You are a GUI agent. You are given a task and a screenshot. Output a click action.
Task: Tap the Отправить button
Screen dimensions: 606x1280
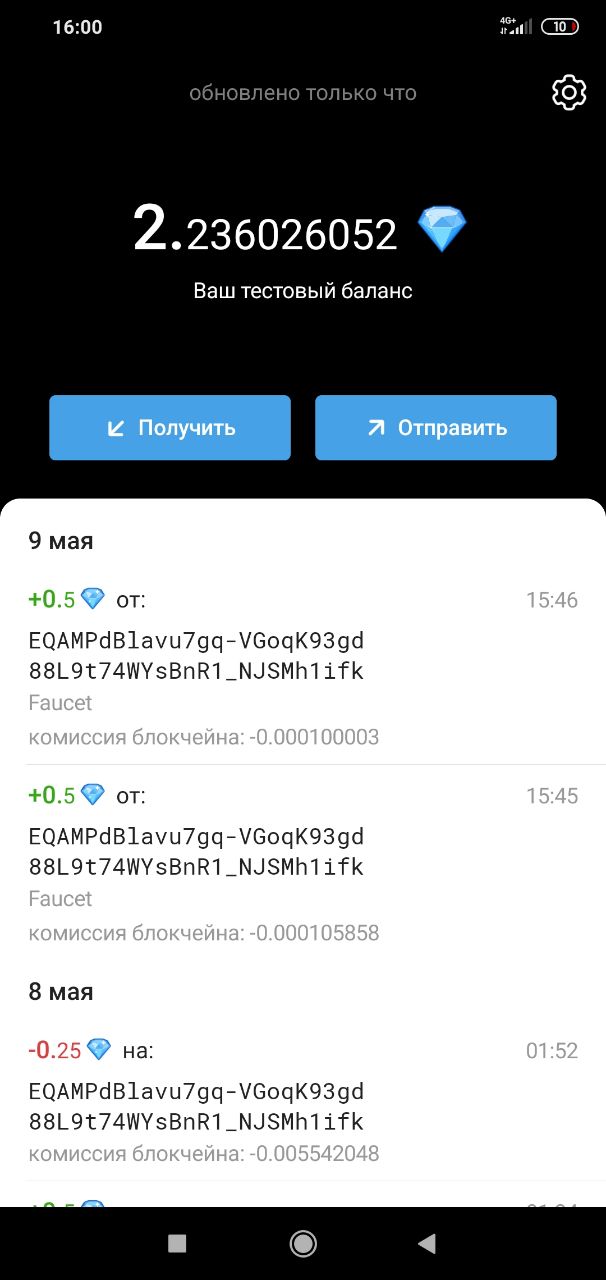[436, 428]
